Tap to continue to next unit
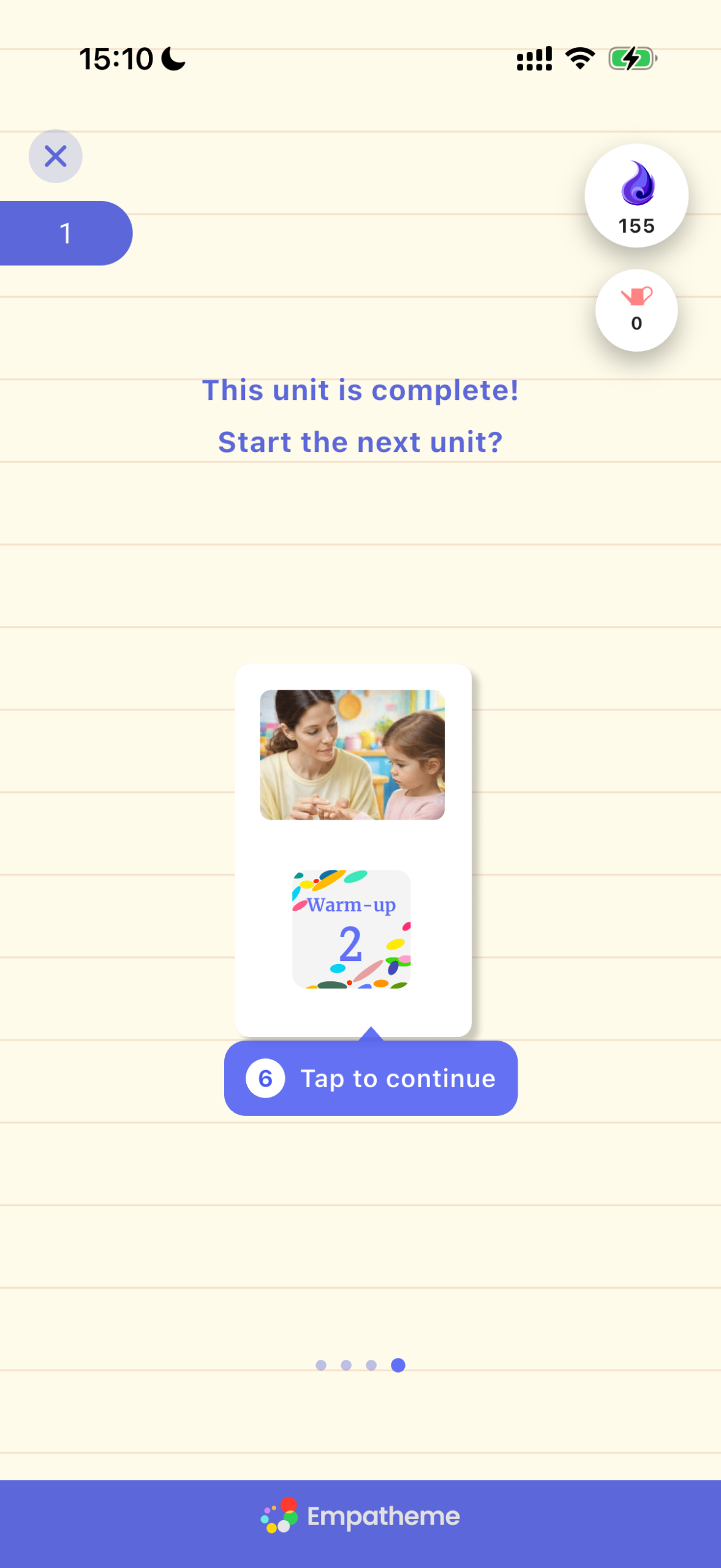Screen dimensions: 721x1568 click(x=371, y=1078)
